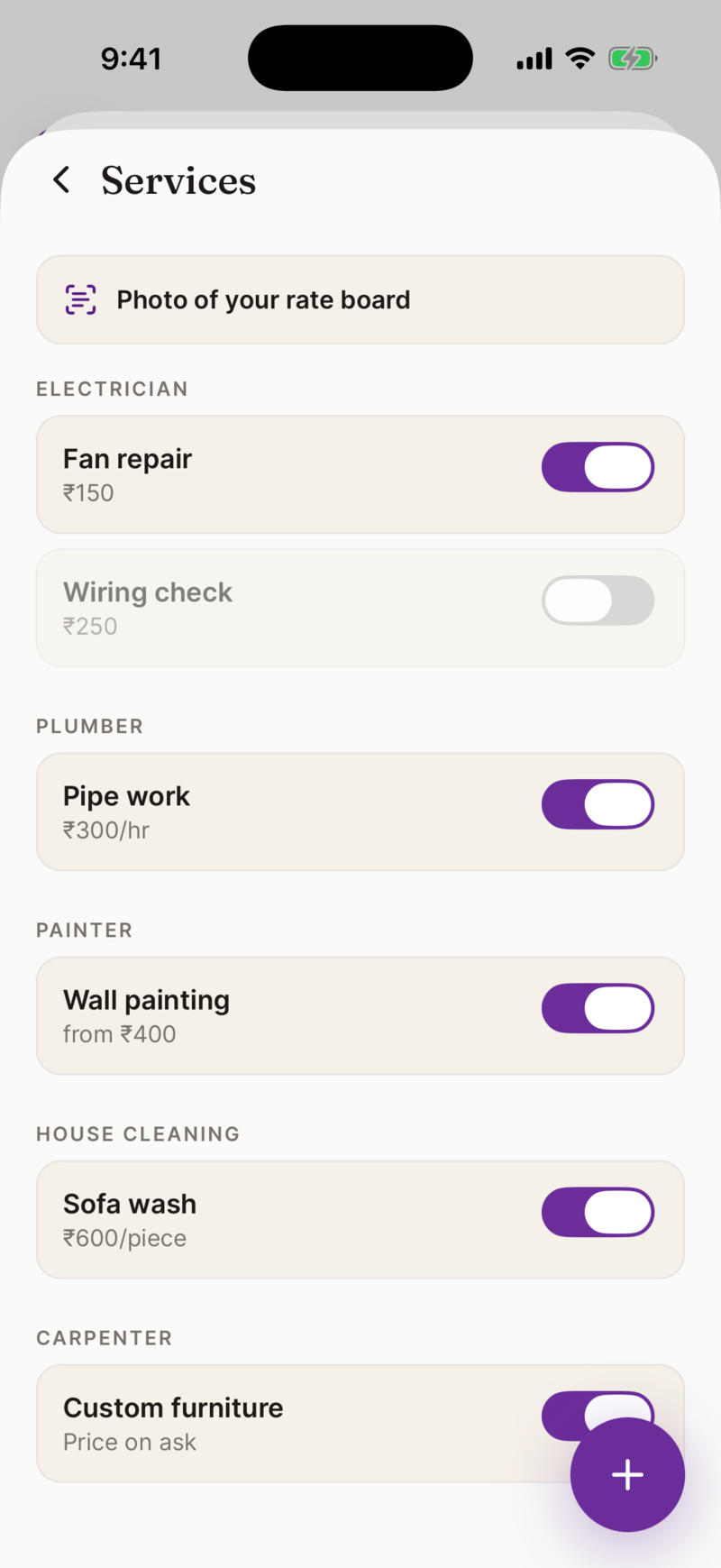The image size is (721, 1568).
Task: Open Photo of your rate board
Action: tap(360, 299)
